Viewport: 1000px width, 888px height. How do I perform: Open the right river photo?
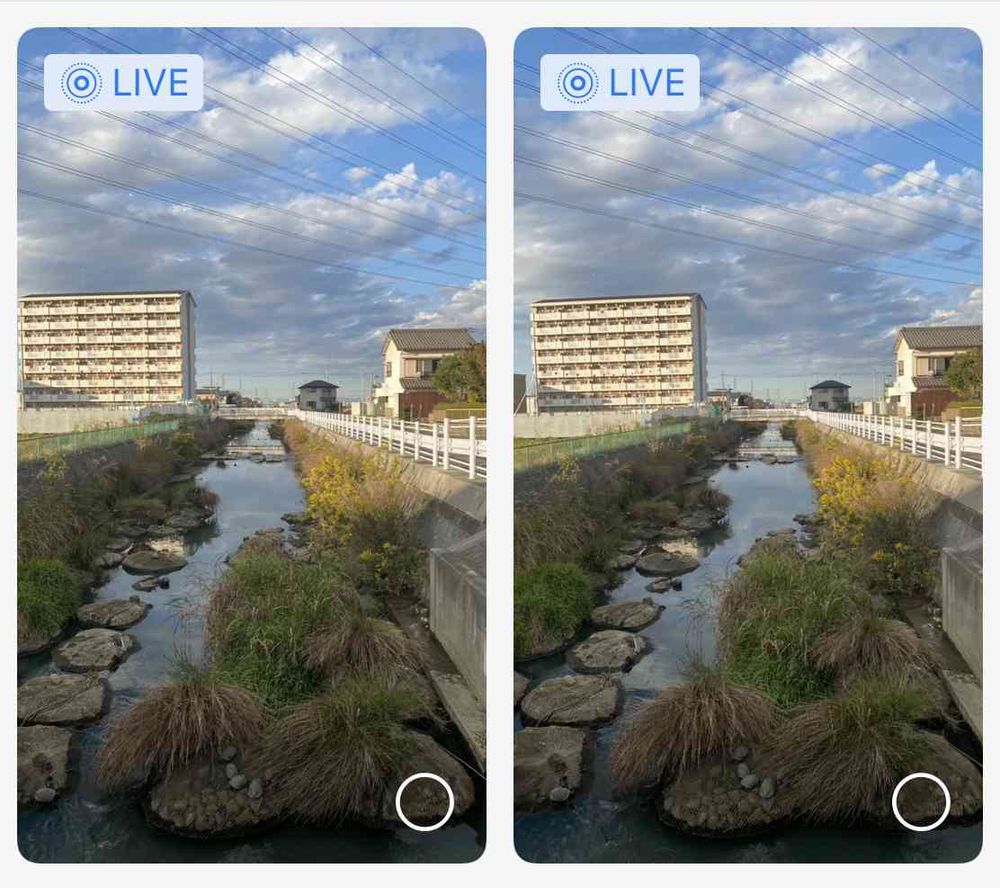(748, 445)
